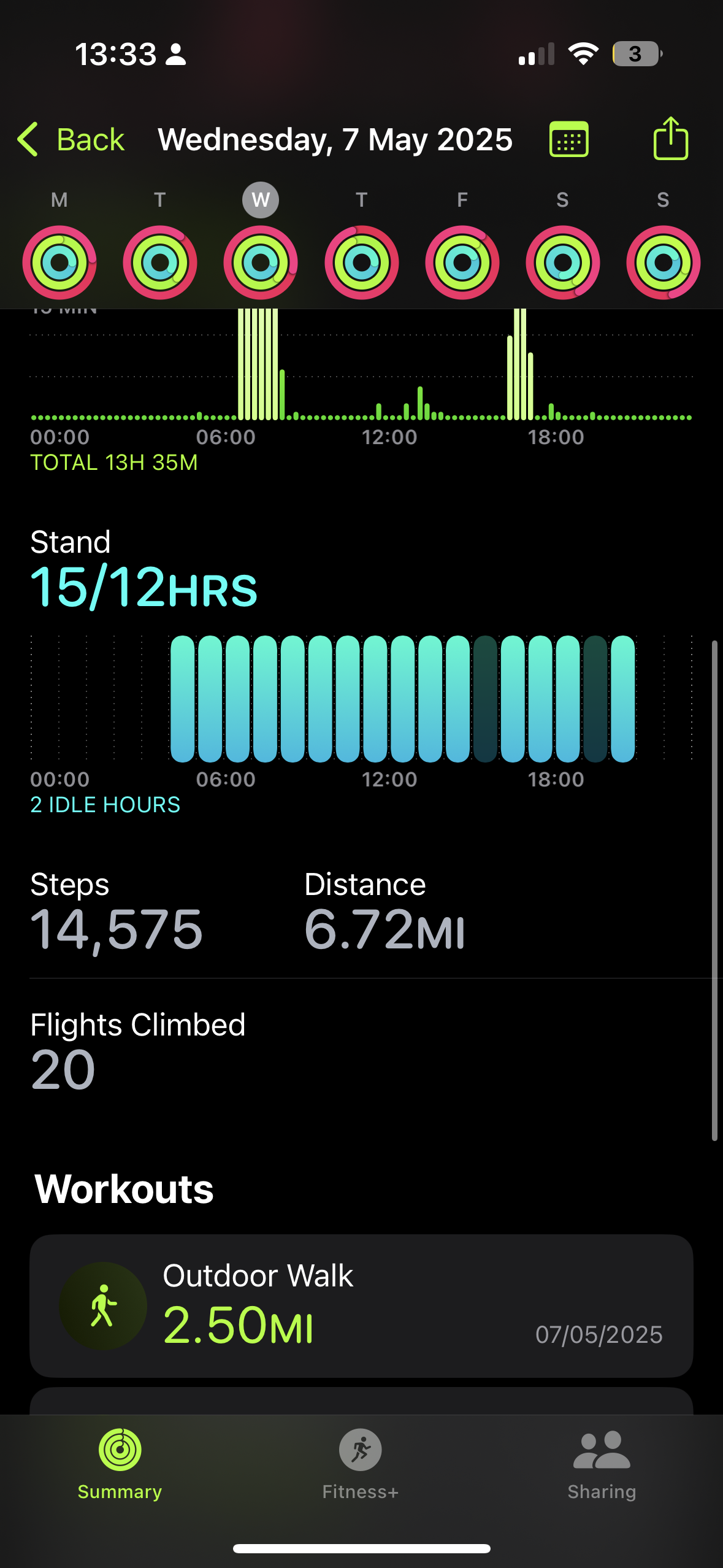This screenshot has width=723, height=1568.
Task: Select Tuesday's activity rings
Action: [160, 263]
